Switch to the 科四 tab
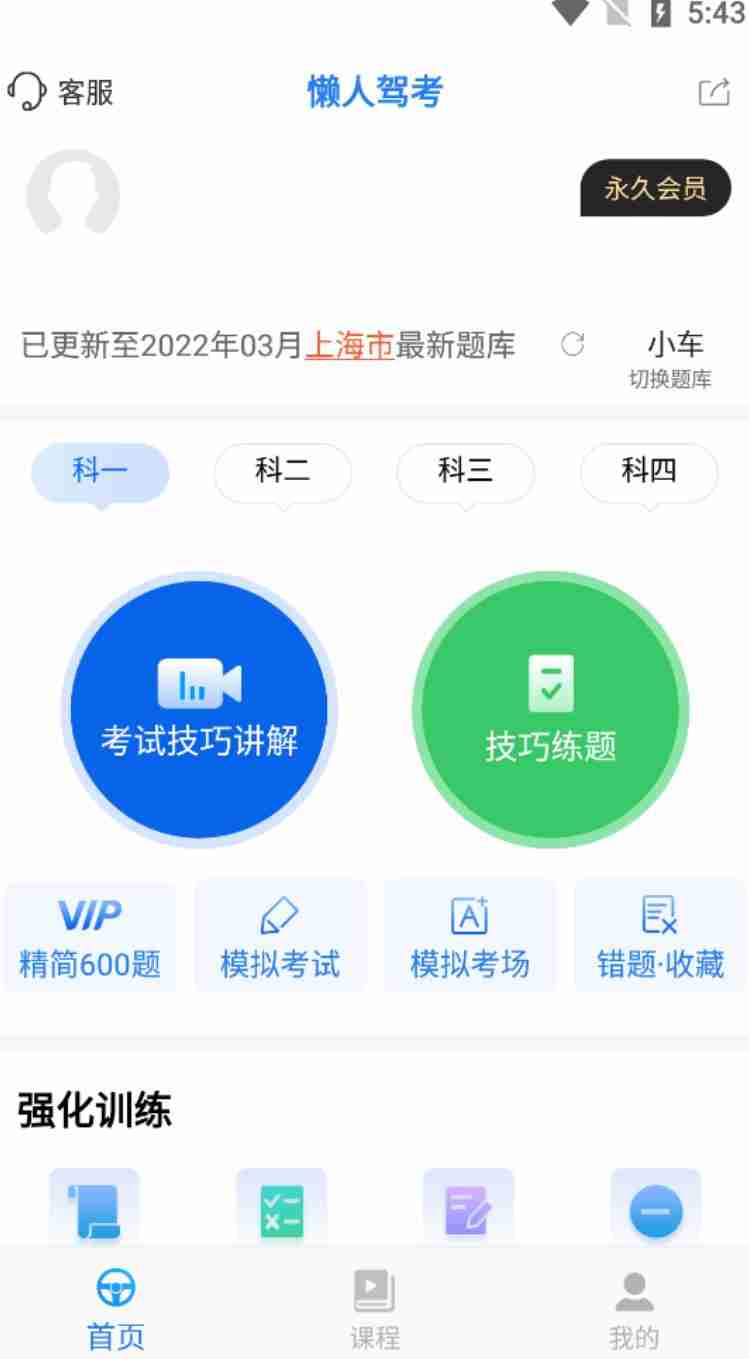 pyautogui.click(x=649, y=473)
